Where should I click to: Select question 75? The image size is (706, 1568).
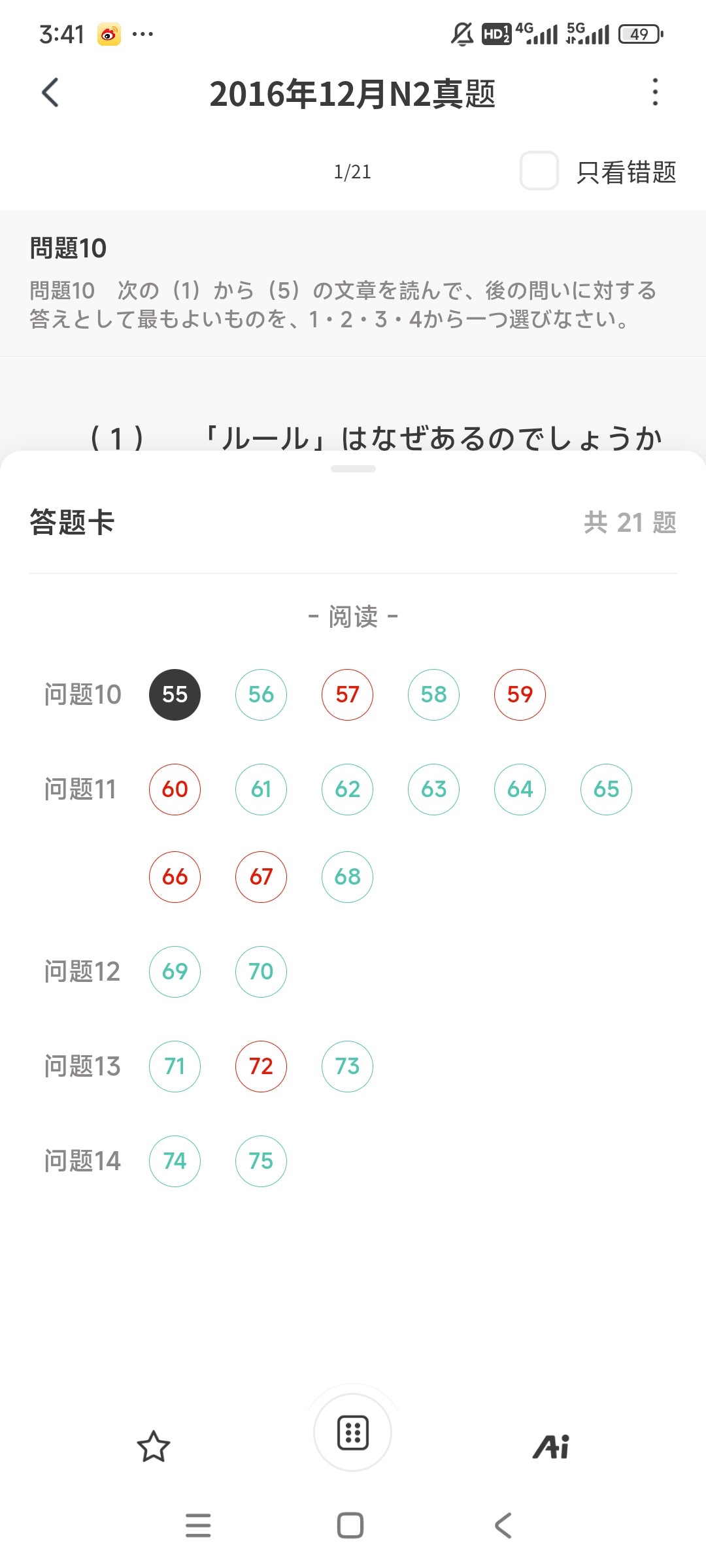[x=261, y=1161]
